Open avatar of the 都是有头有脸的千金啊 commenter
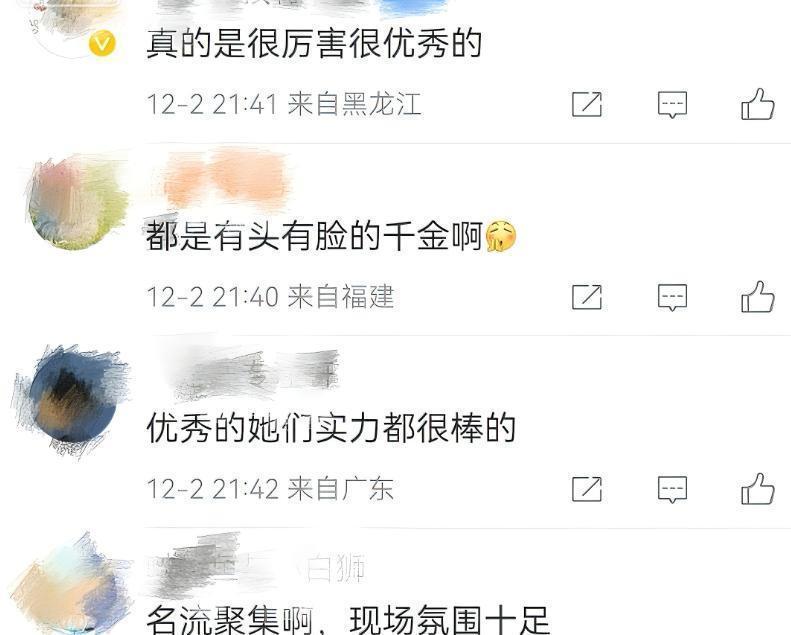Image resolution: width=791 pixels, height=635 pixels. pos(78,202)
